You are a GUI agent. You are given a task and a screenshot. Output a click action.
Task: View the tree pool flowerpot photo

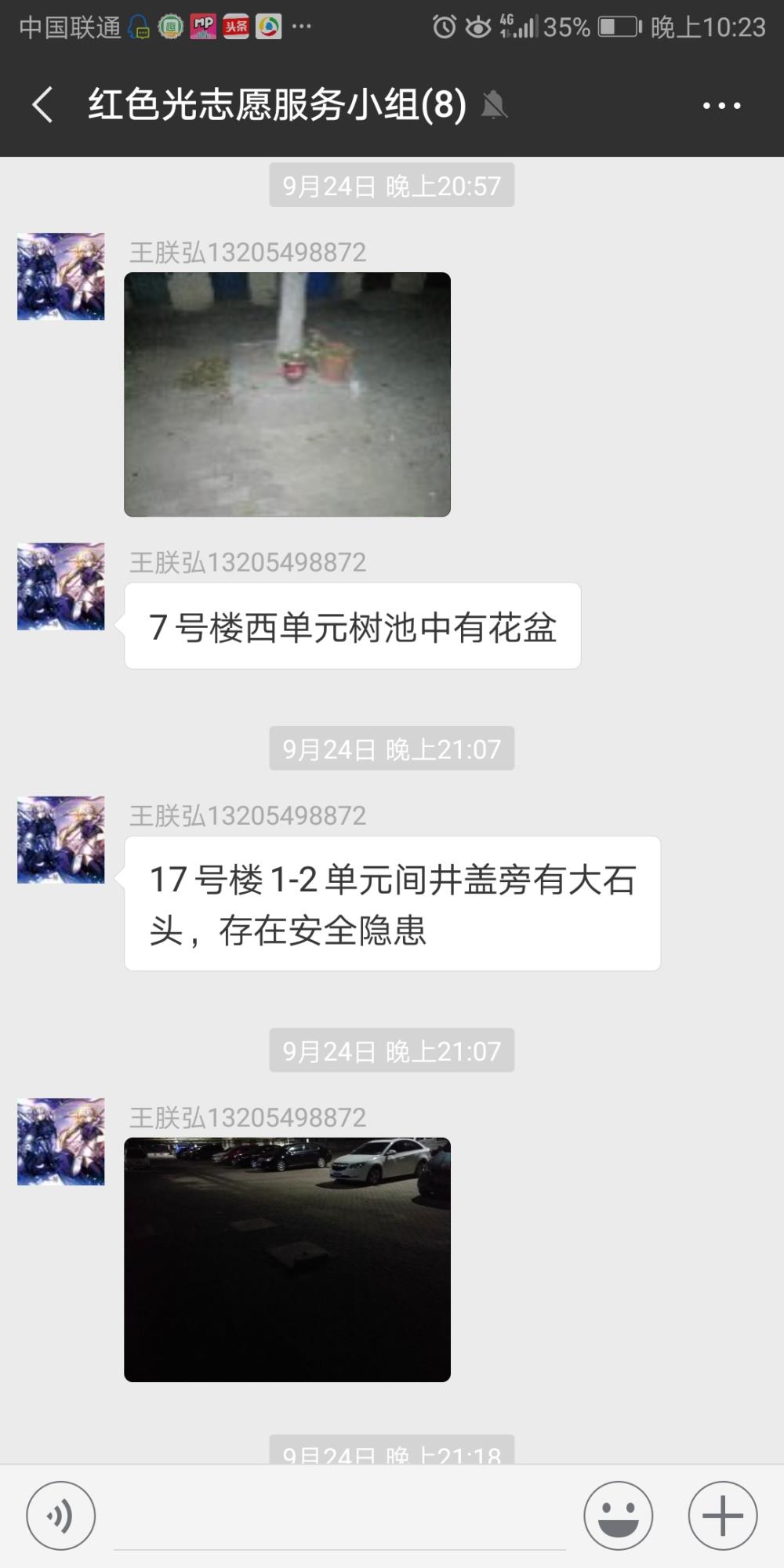point(287,394)
